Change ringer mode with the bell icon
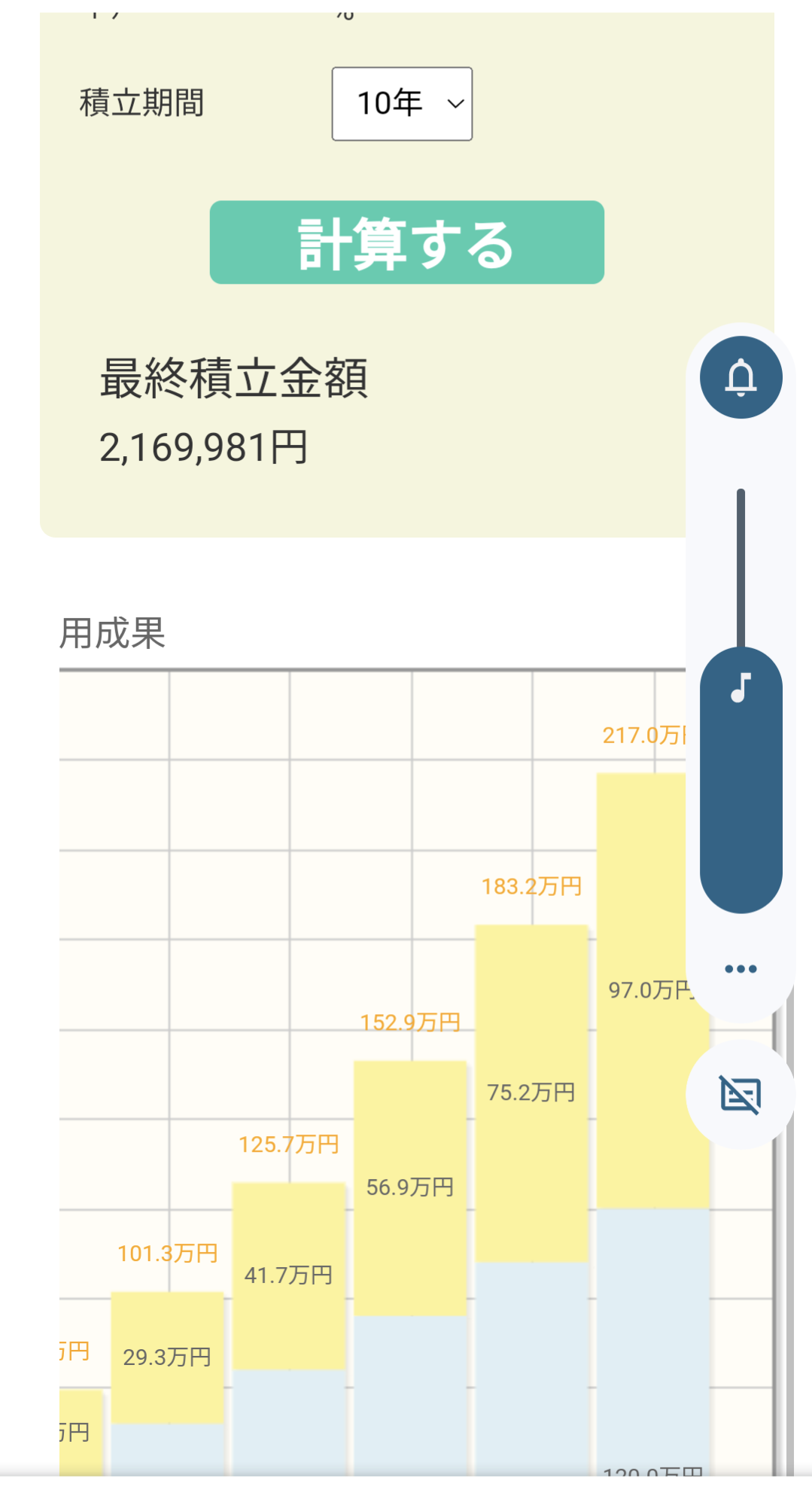The image size is (812, 1496). (741, 377)
